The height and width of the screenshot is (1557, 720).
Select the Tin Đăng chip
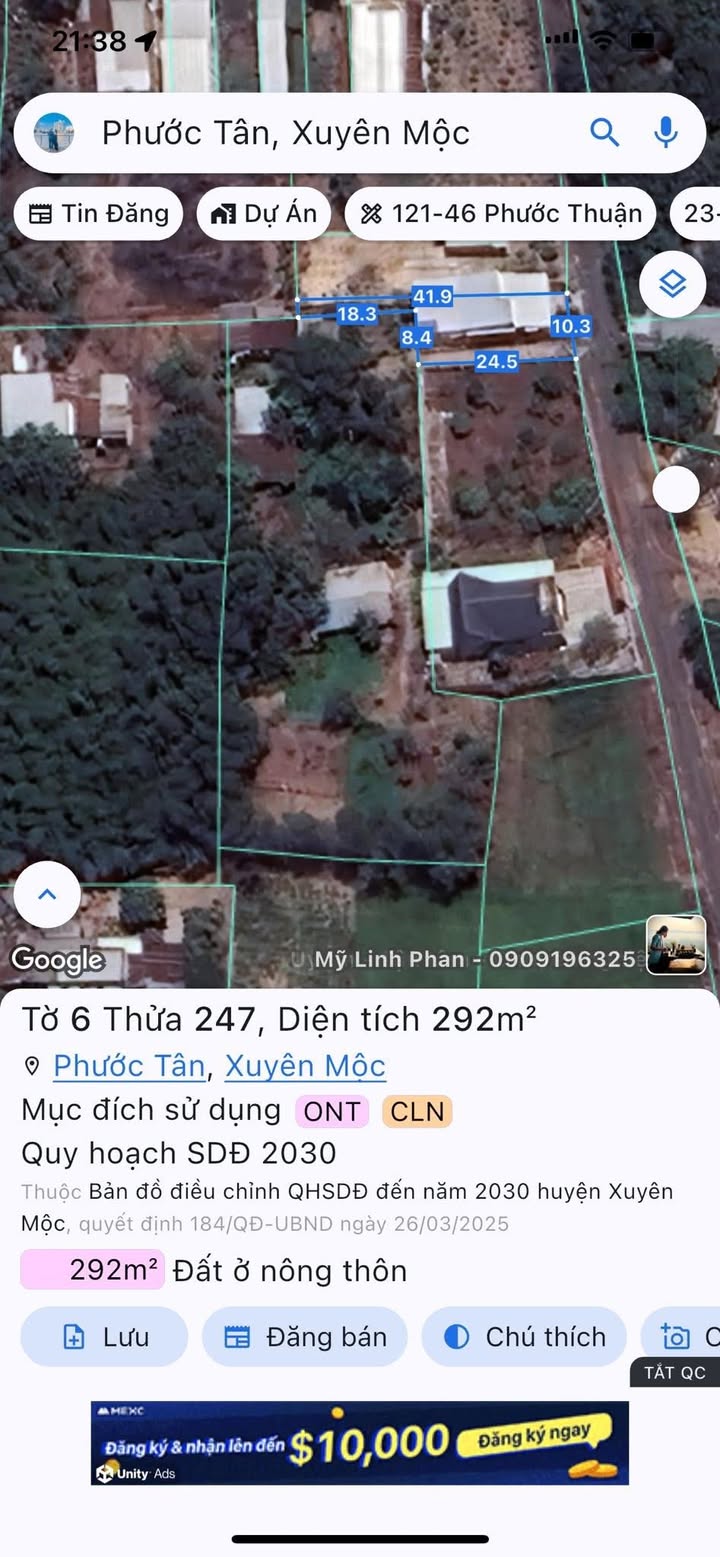99,213
